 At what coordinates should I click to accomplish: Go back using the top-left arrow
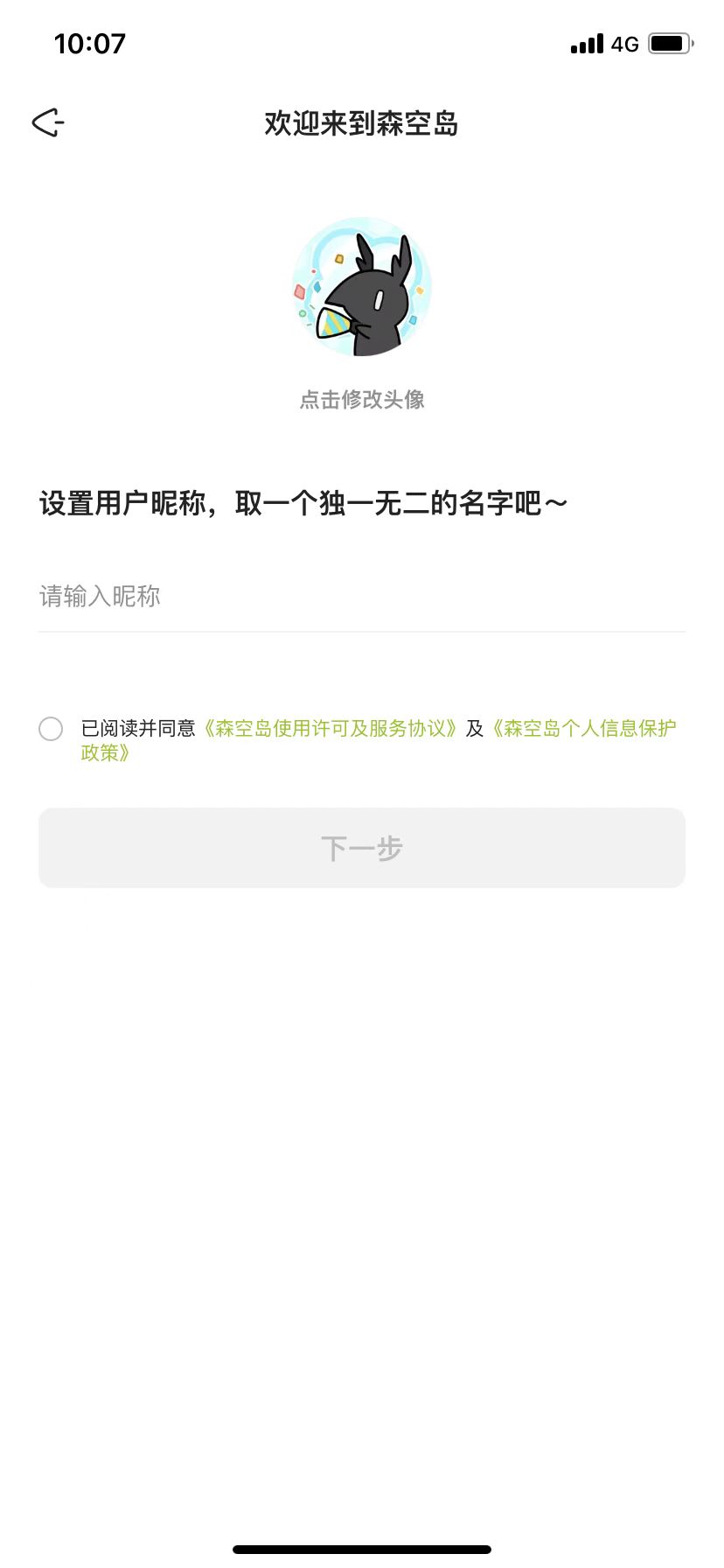[x=49, y=123]
